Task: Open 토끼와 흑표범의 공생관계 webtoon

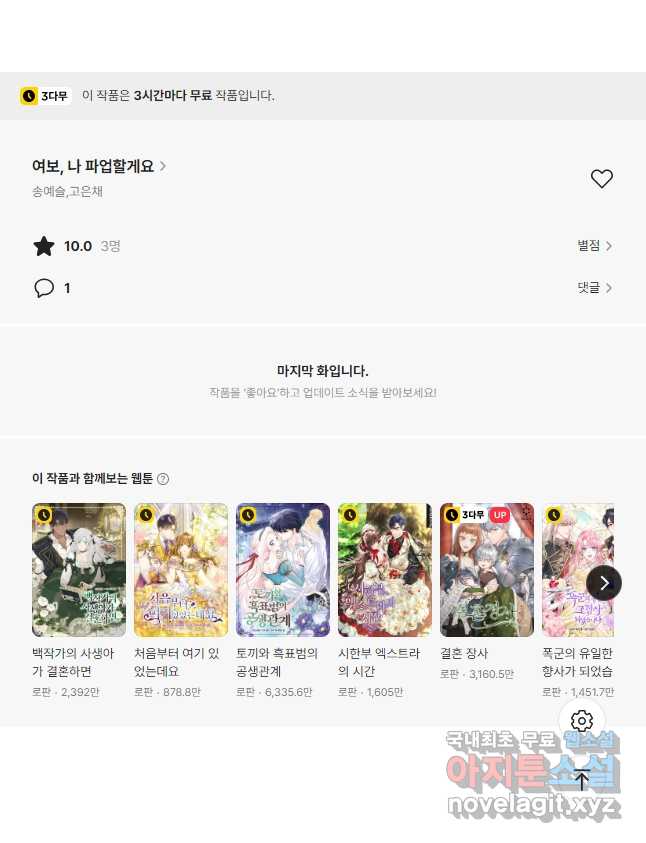Action: click(x=283, y=570)
